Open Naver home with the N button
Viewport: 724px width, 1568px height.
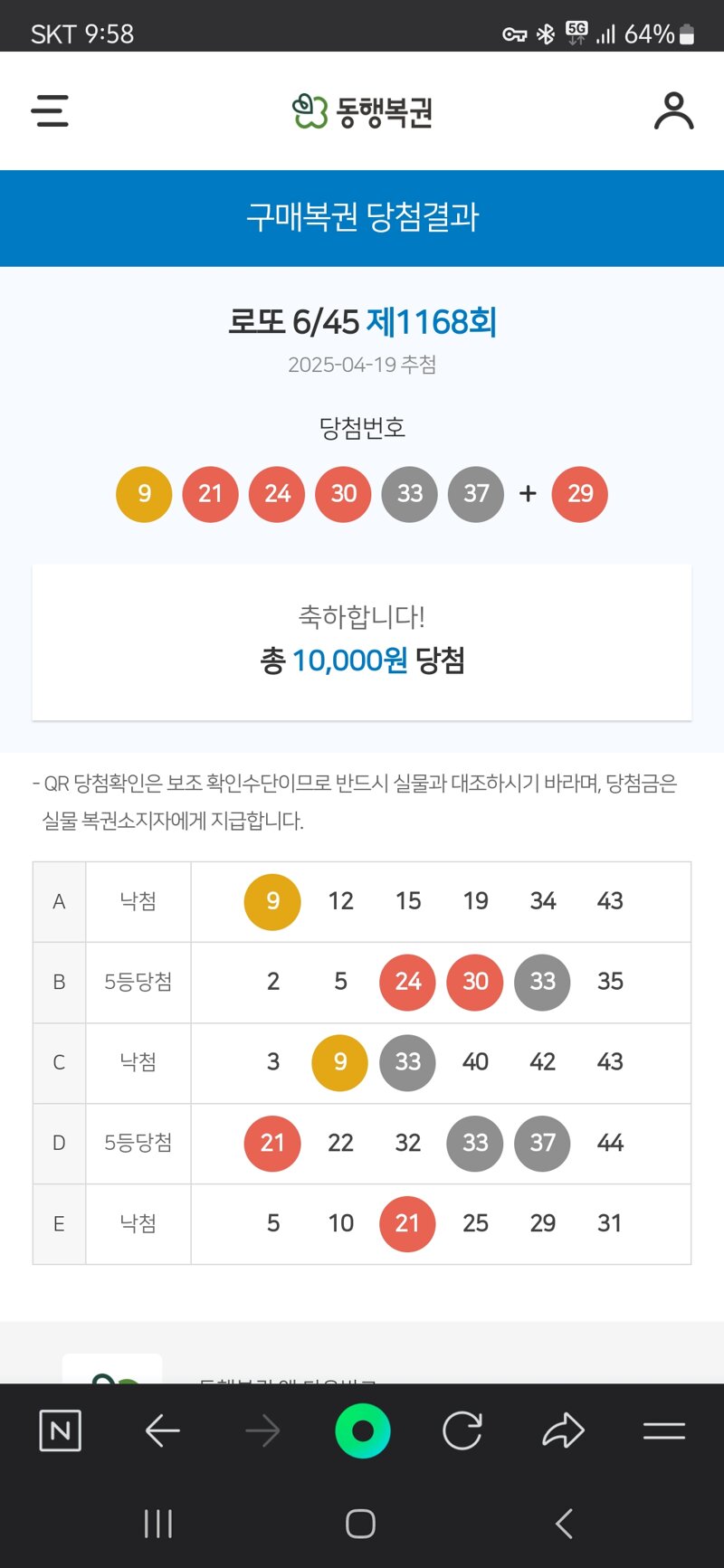(61, 1430)
